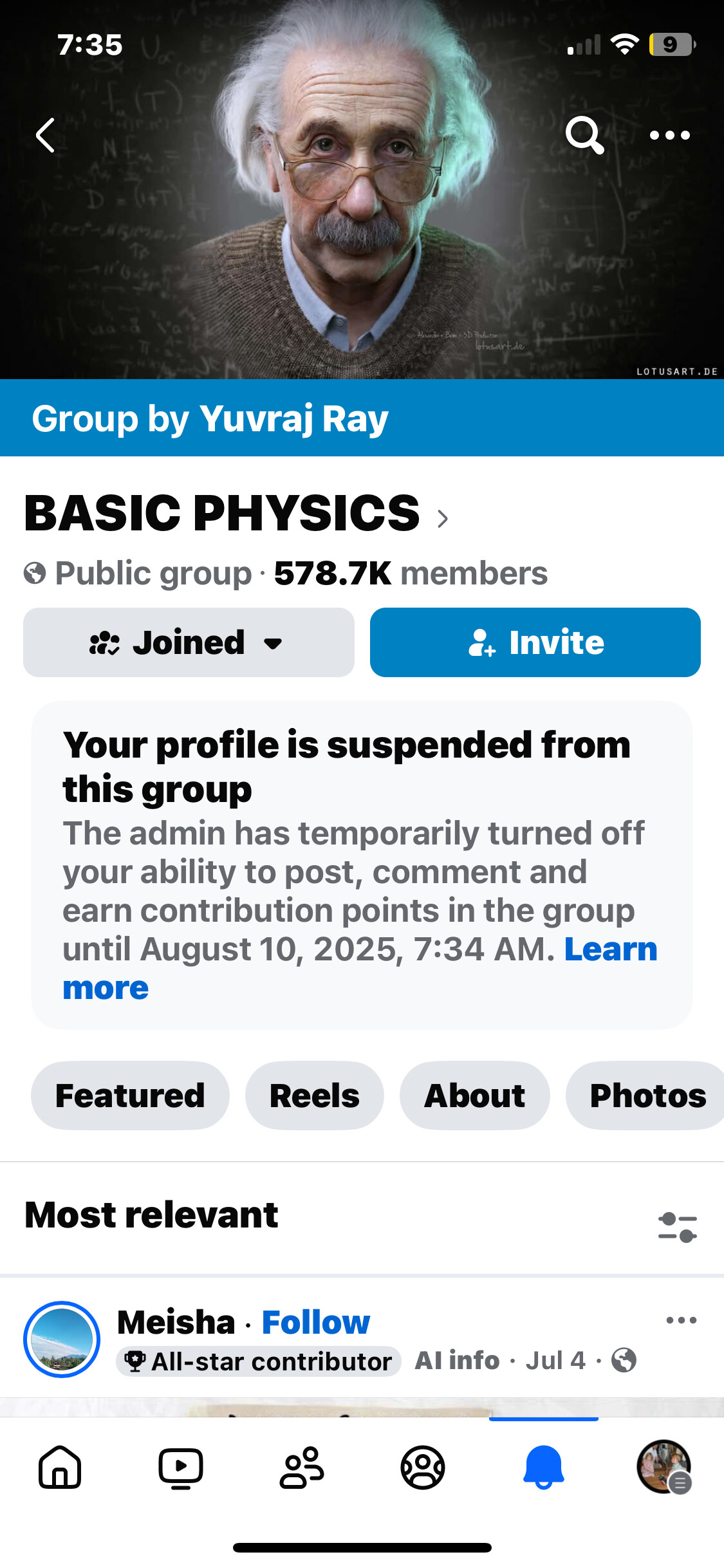This screenshot has width=724, height=1568.
Task: Open Meisha's profile picture
Action: [x=62, y=1339]
